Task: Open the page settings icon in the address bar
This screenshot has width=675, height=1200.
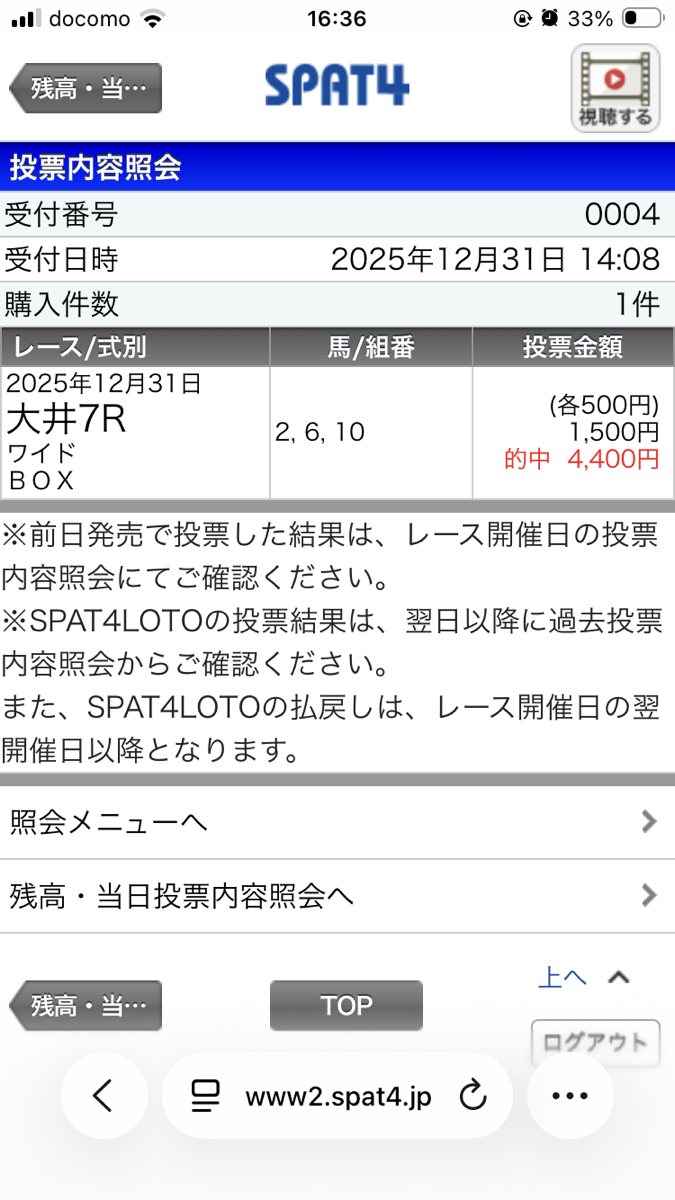Action: coord(205,1097)
